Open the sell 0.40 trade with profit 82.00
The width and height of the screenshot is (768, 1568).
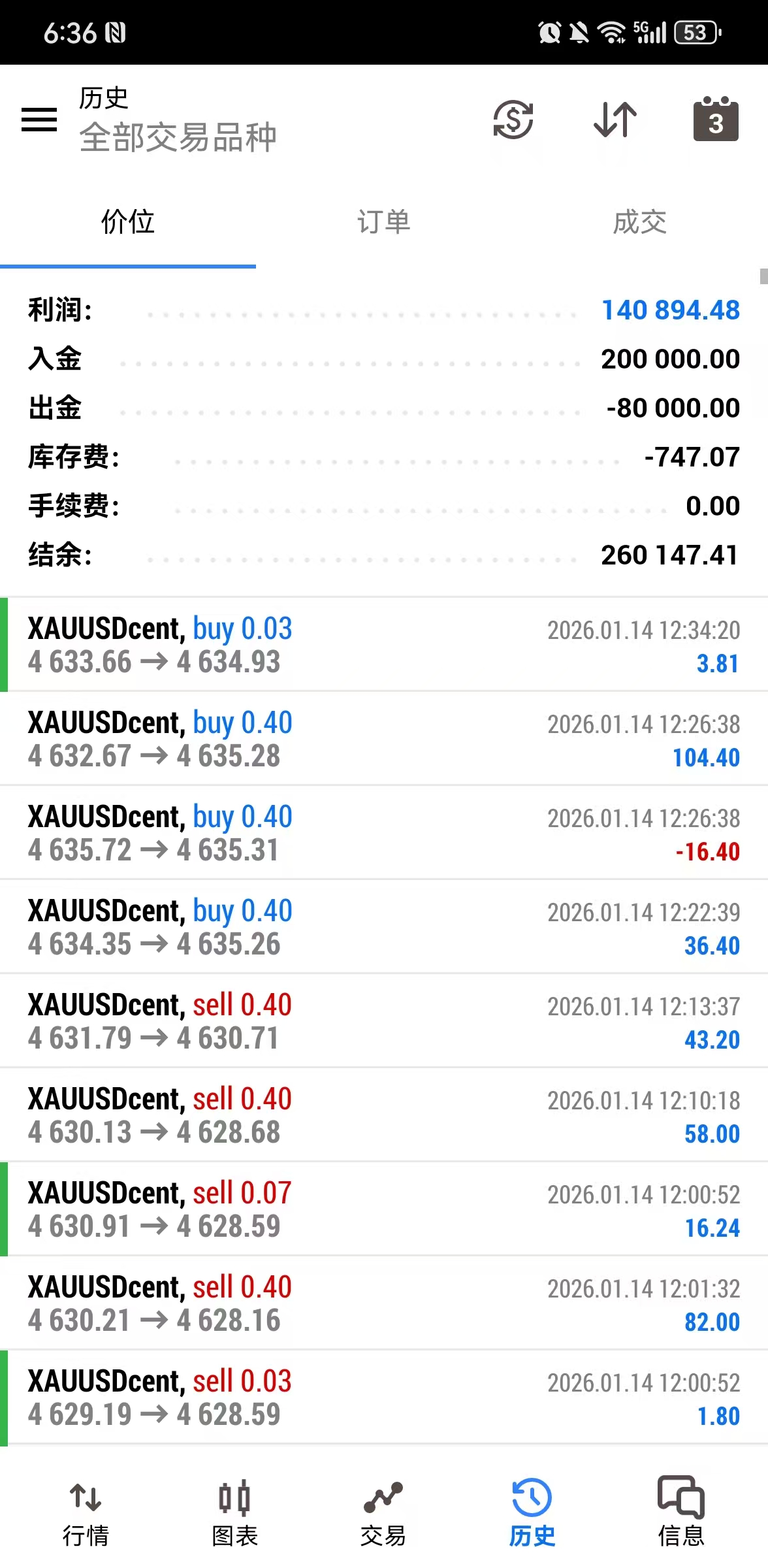pyautogui.click(x=384, y=1303)
